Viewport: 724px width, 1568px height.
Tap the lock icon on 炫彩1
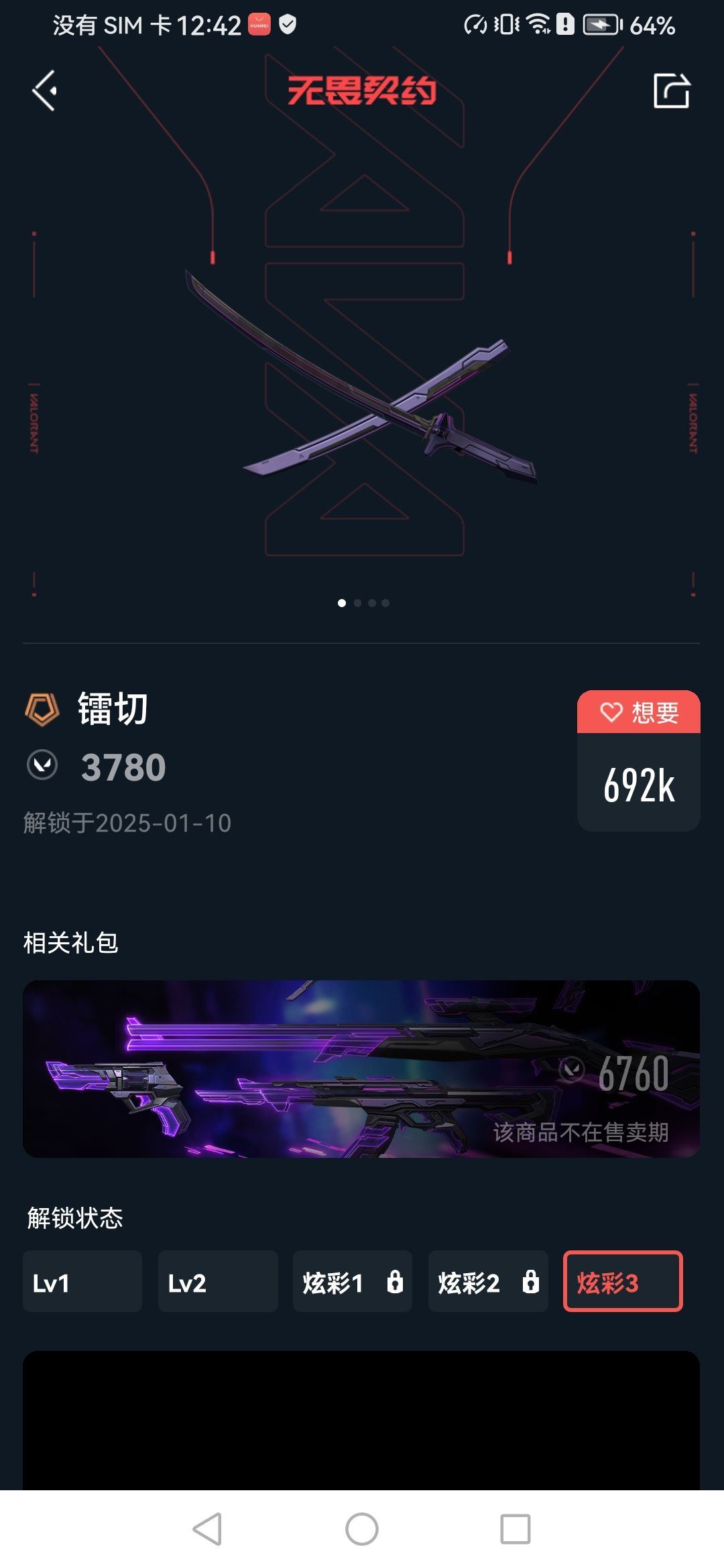(x=395, y=1281)
